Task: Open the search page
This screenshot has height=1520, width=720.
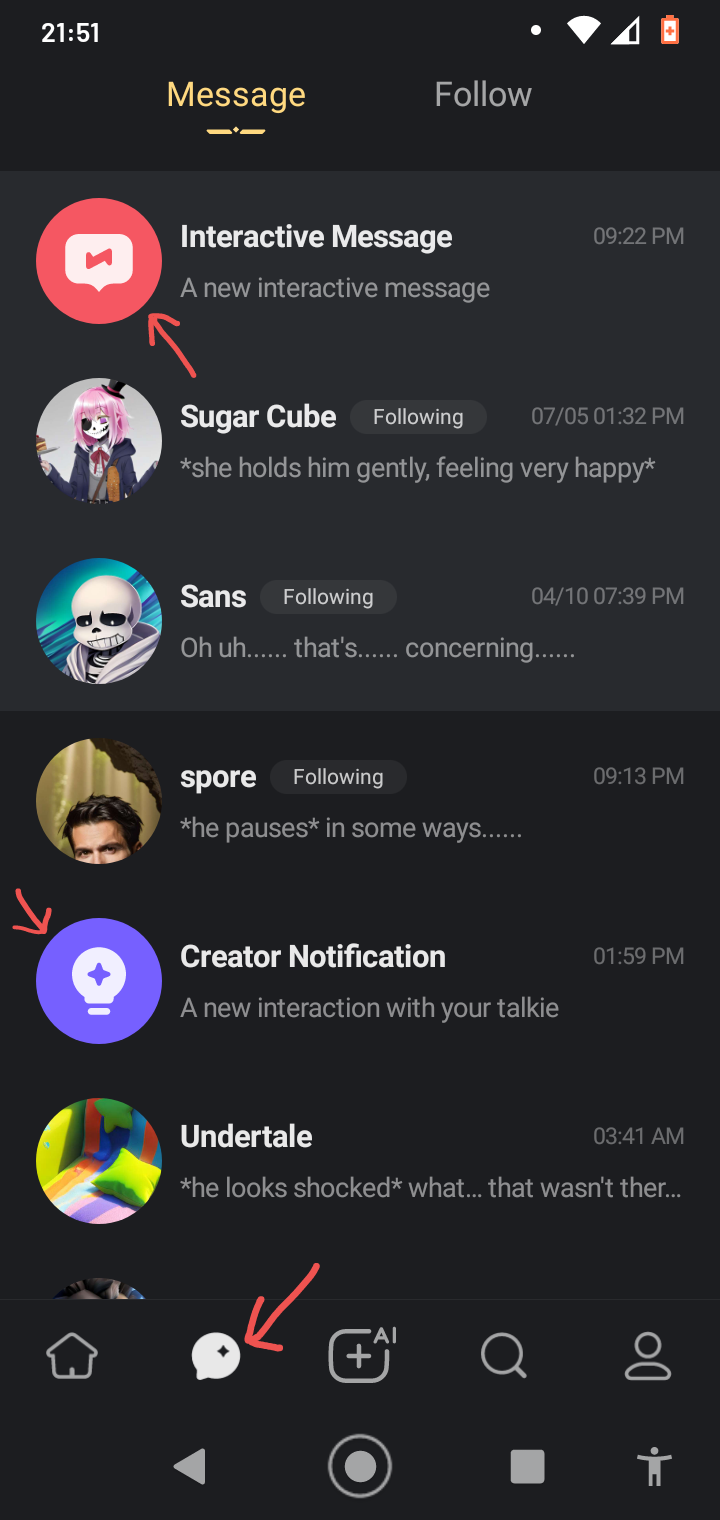Action: pyautogui.click(x=503, y=1357)
